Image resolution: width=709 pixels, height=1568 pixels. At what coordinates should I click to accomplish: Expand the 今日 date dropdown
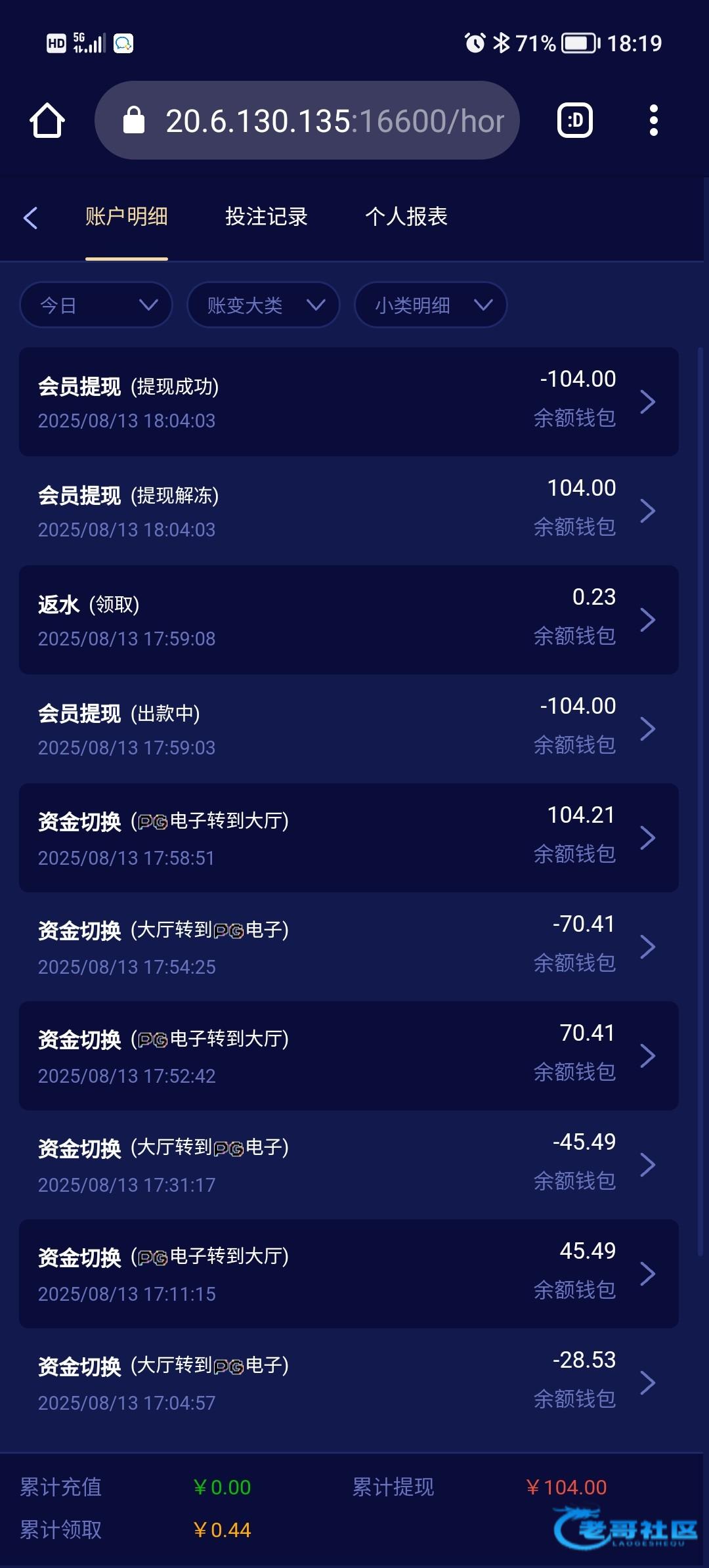pyautogui.click(x=97, y=305)
